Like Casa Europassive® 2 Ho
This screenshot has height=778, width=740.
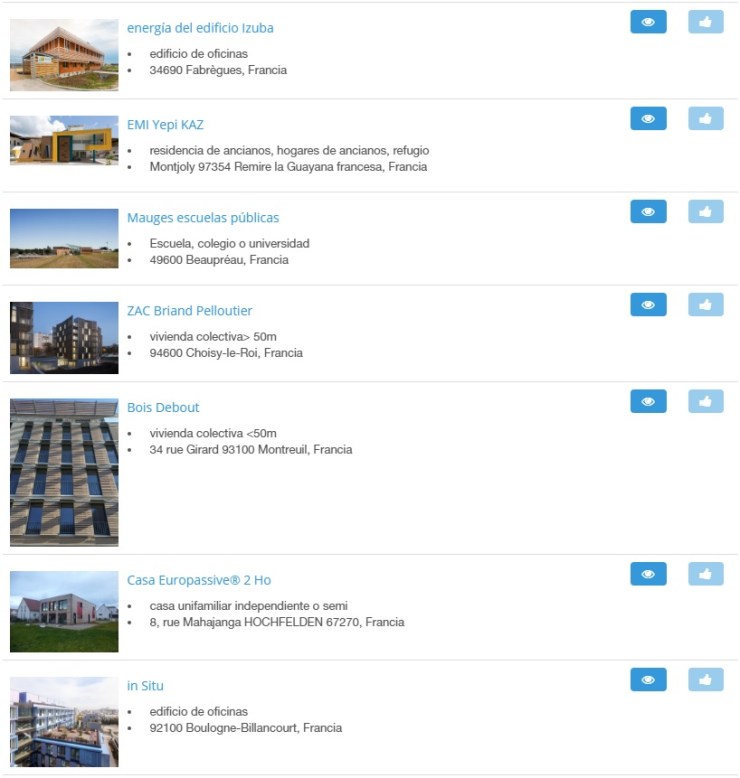pos(706,574)
